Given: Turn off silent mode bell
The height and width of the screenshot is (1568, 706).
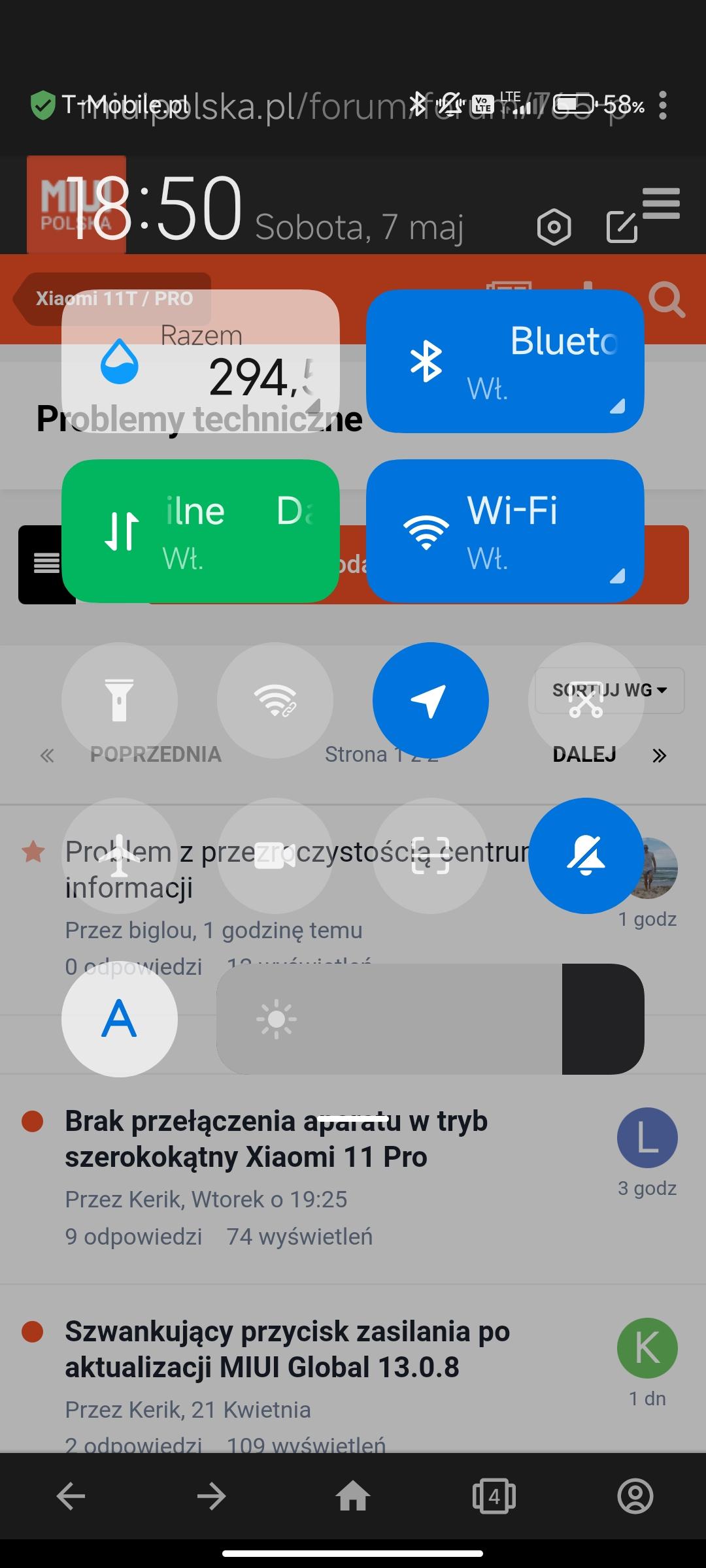Looking at the screenshot, I should [x=586, y=855].
